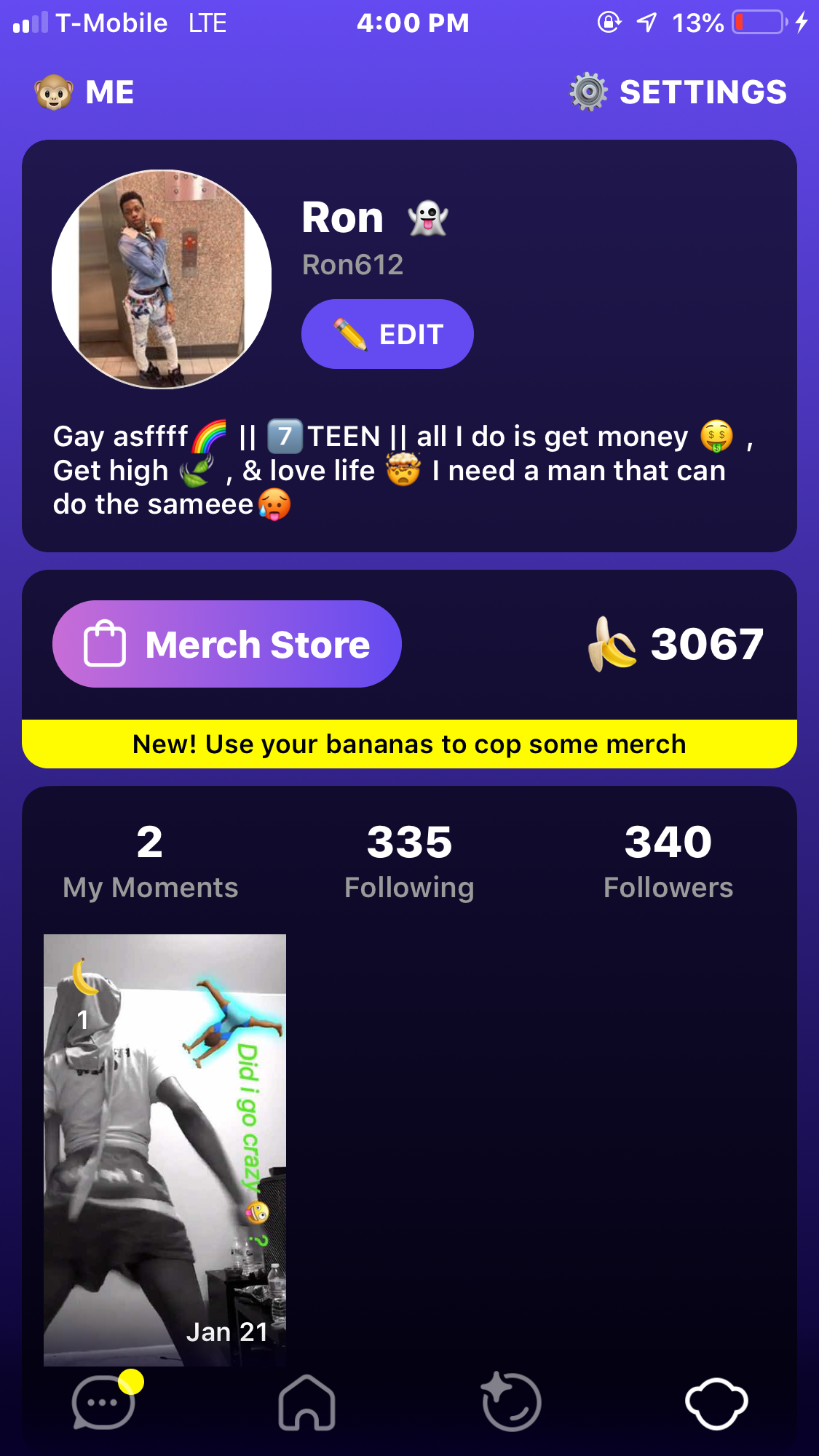Switch to the history clock tab
This screenshot has width=819, height=1456.
[511, 1402]
